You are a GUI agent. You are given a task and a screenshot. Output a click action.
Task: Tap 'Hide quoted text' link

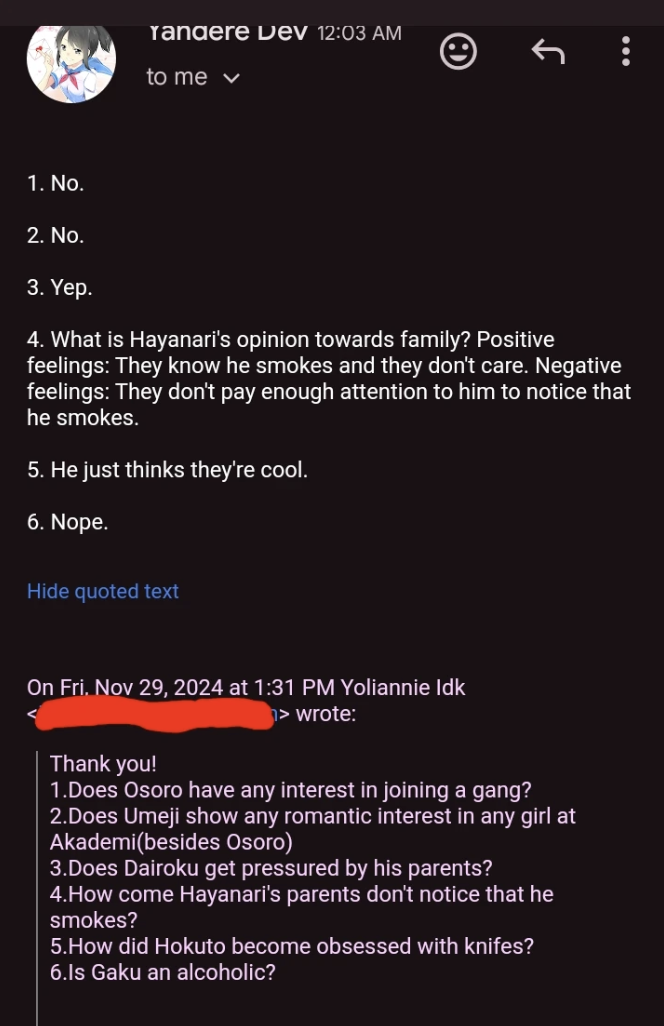pyautogui.click(x=103, y=591)
